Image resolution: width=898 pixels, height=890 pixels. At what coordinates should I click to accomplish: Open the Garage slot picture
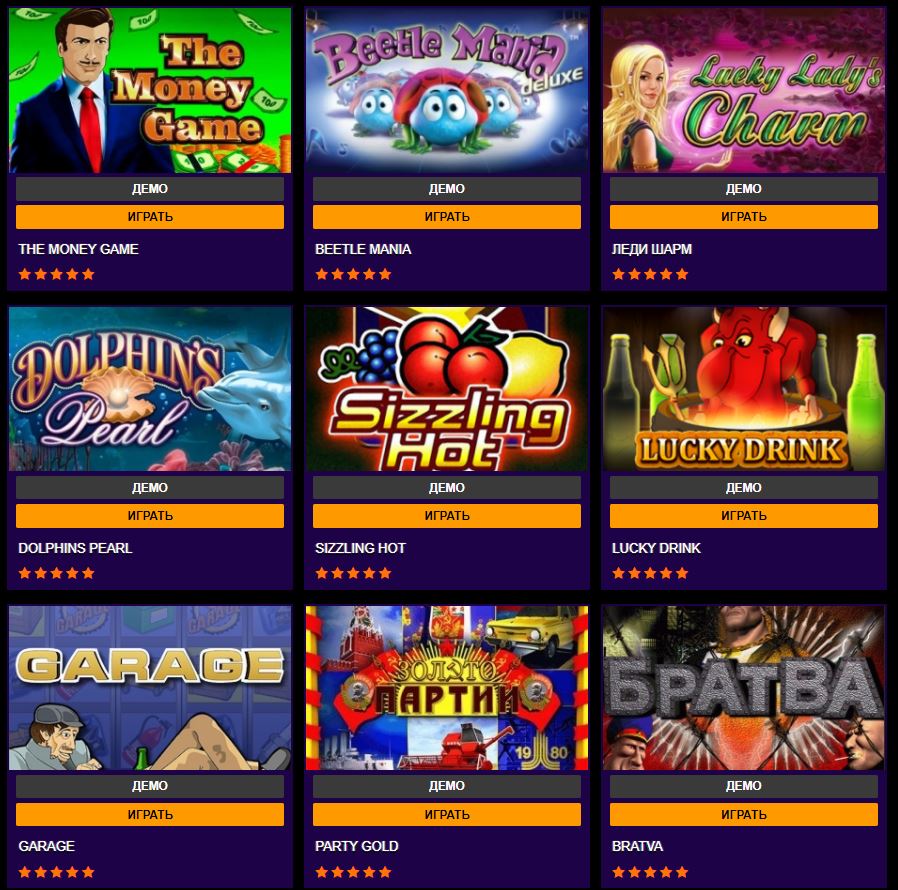[x=150, y=687]
